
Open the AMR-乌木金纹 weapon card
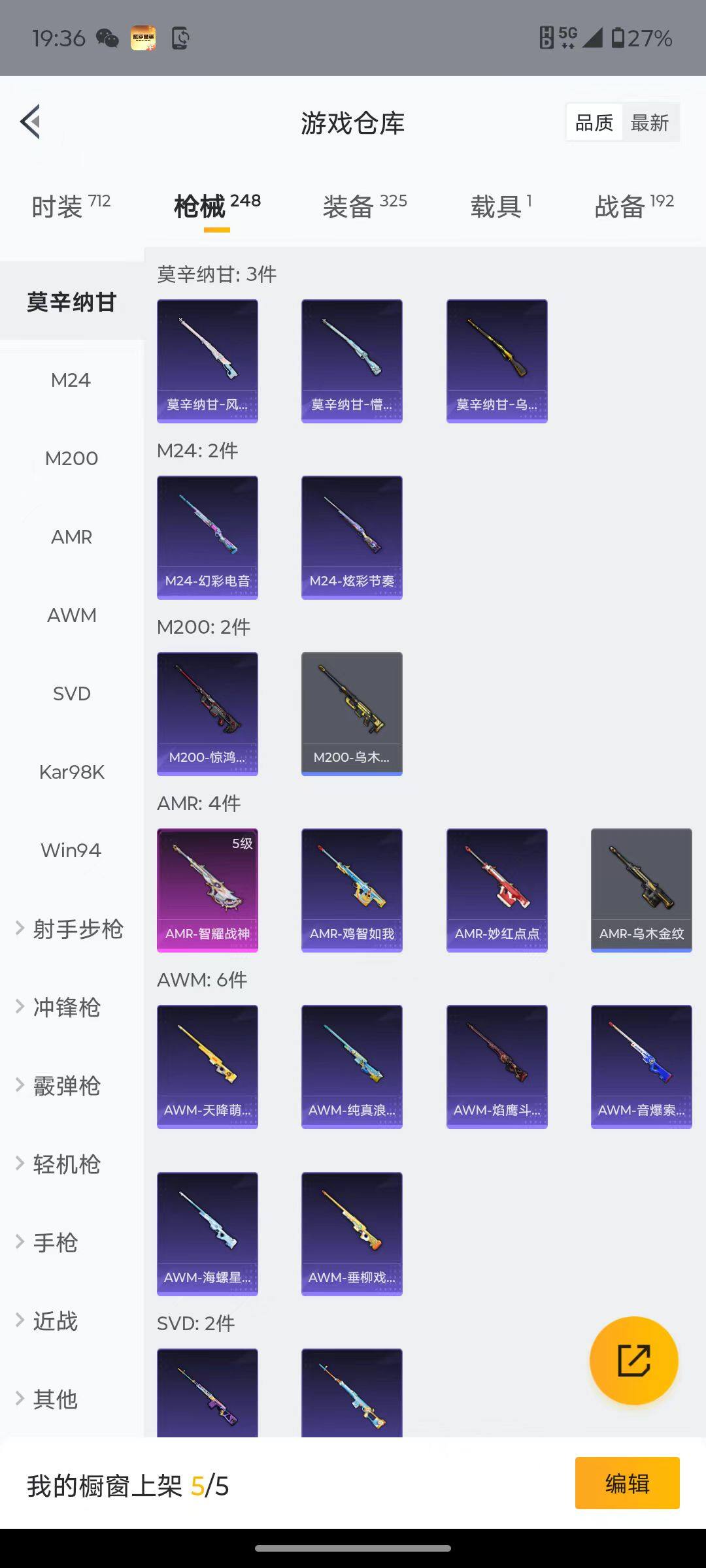641,890
